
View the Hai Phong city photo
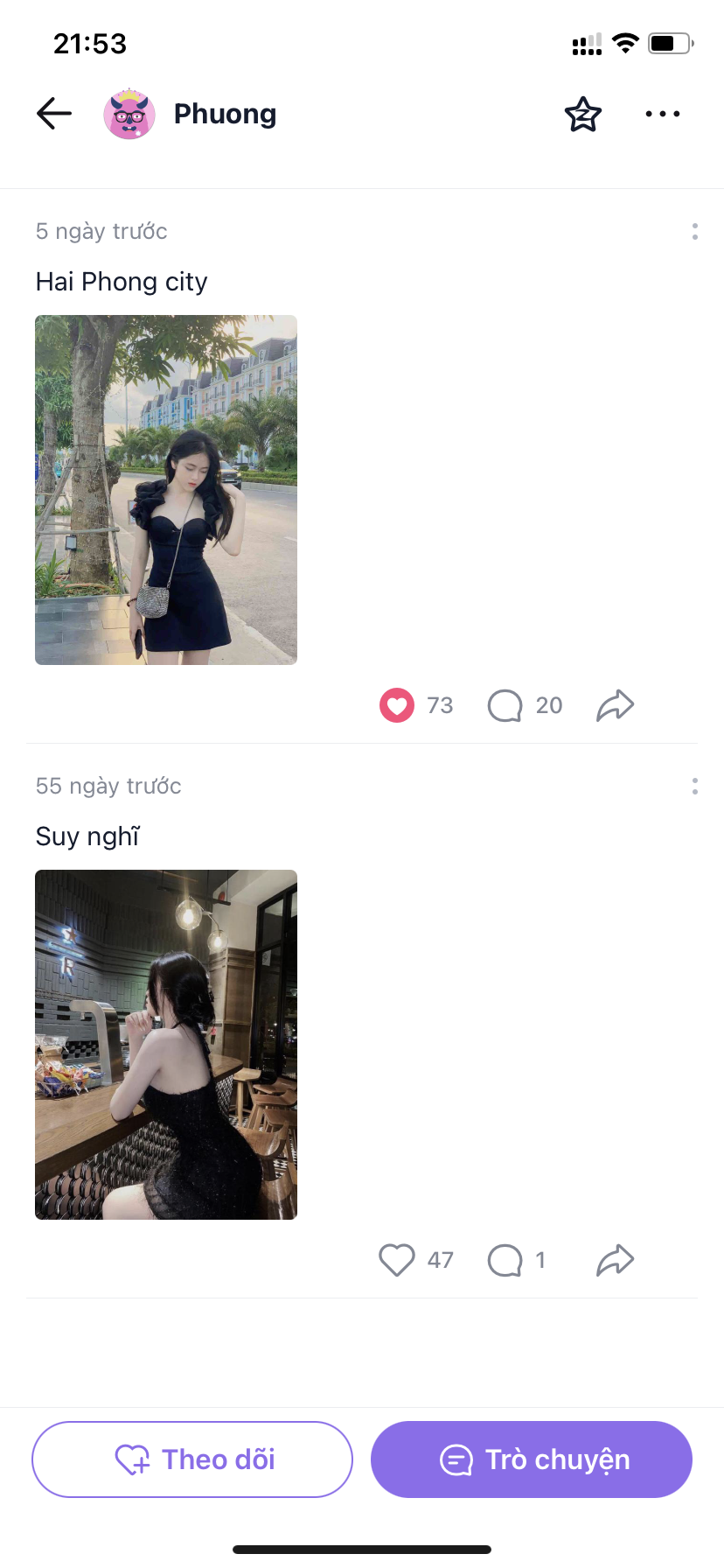166,490
